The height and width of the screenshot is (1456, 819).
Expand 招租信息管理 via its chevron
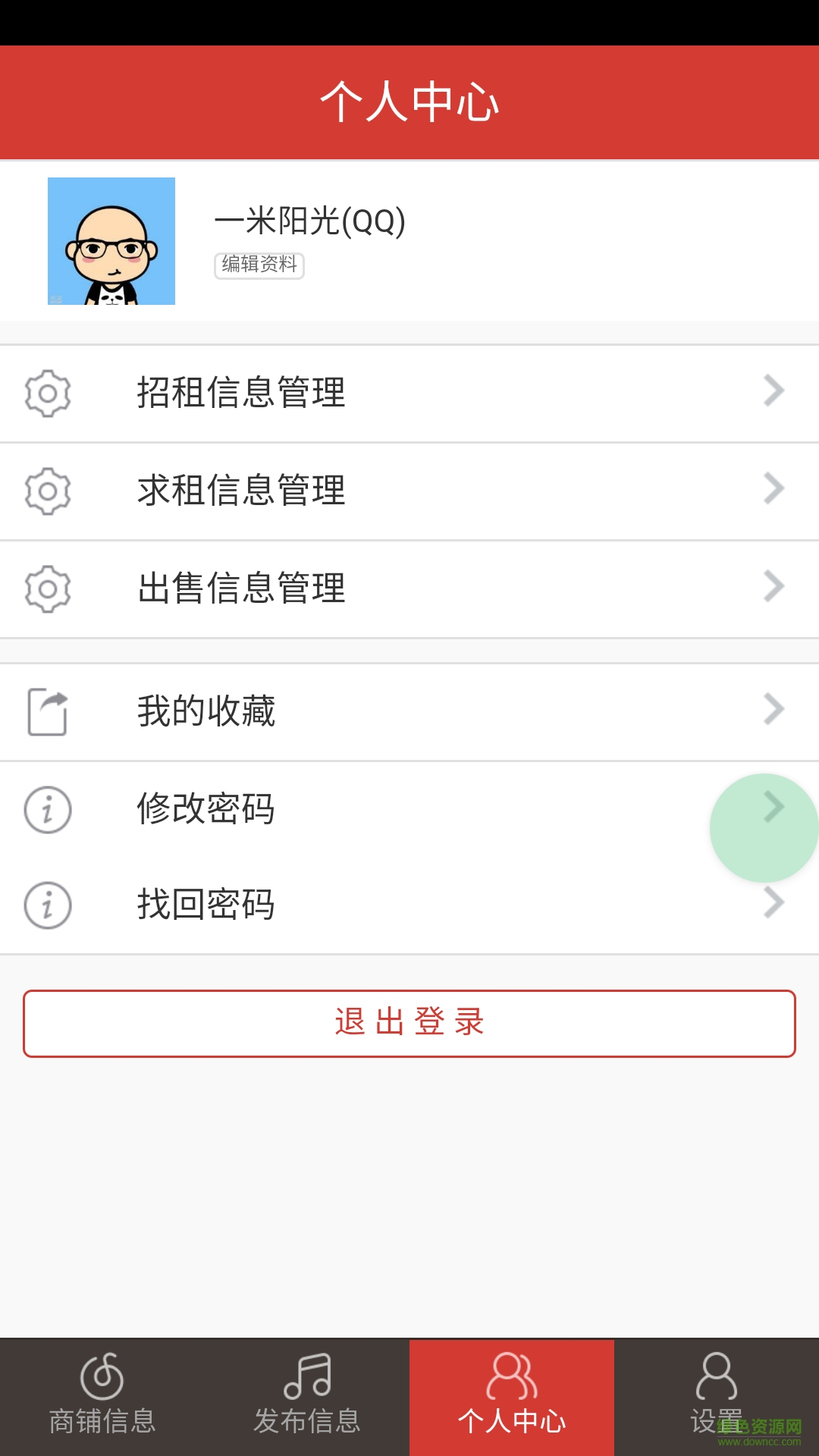[x=773, y=391]
